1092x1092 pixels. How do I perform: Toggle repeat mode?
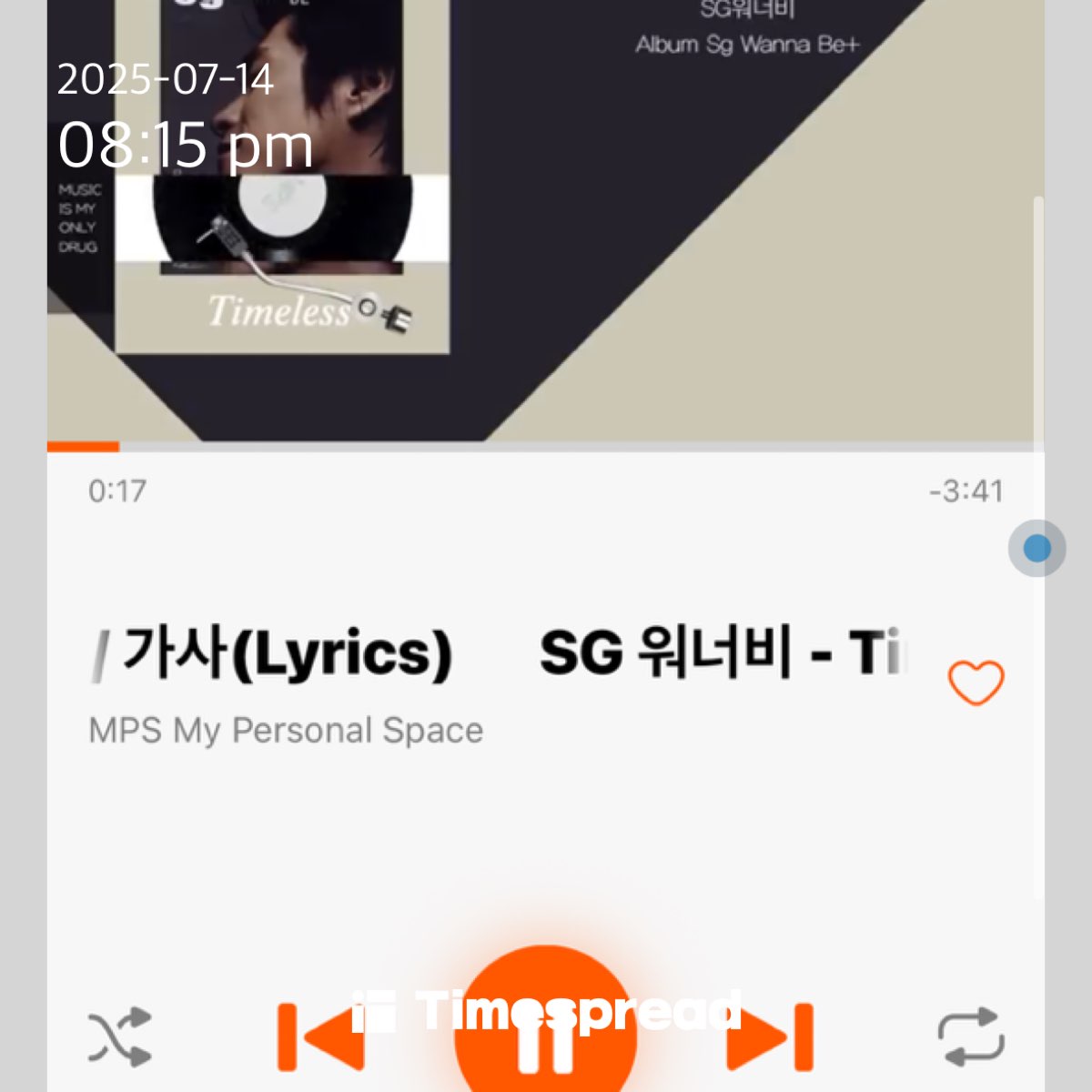[x=971, y=1036]
